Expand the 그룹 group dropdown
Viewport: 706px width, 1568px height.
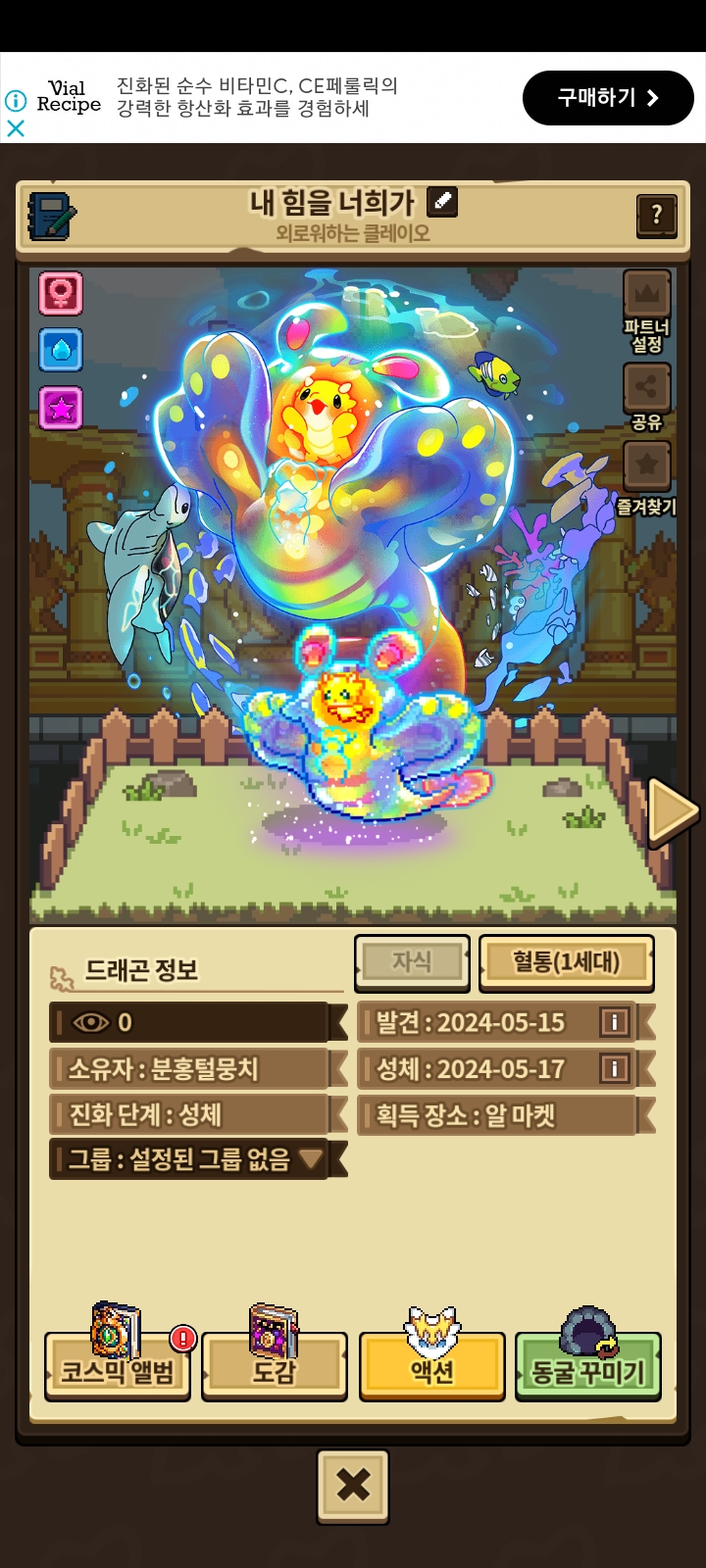[x=311, y=1159]
